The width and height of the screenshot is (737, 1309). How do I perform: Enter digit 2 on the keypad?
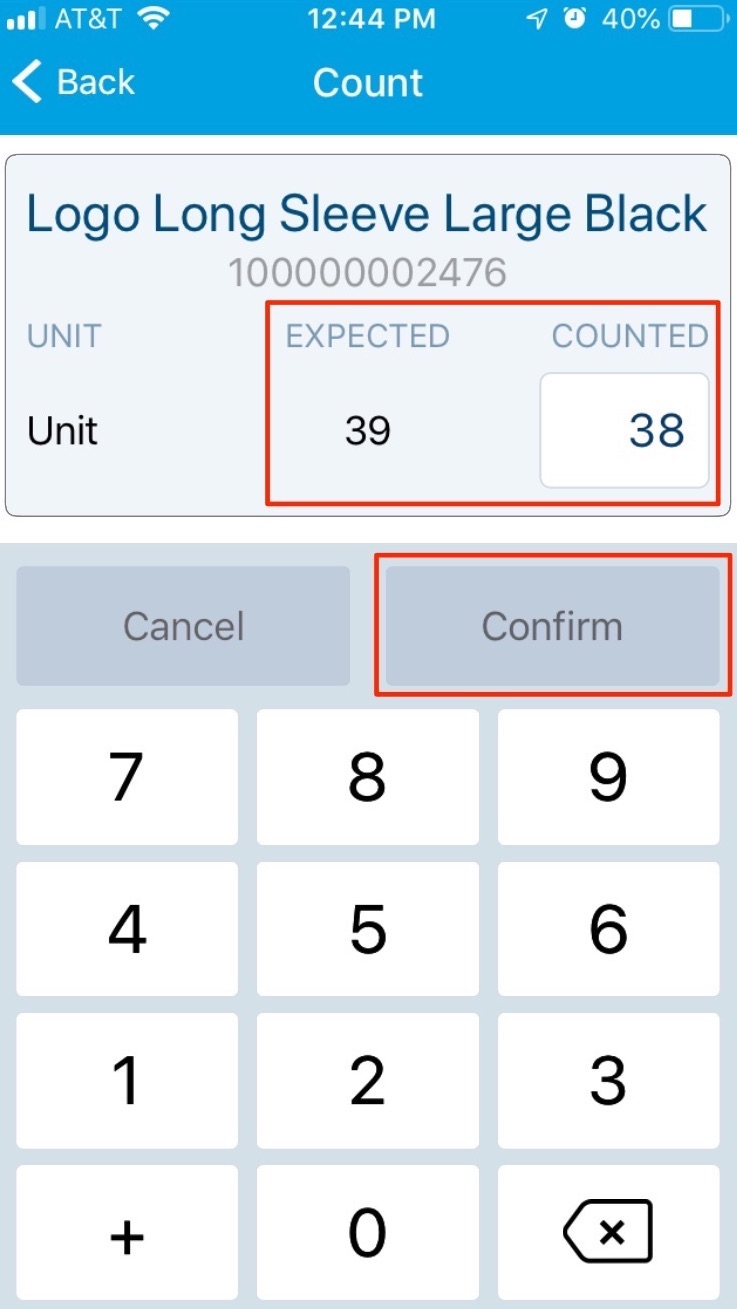[367, 1081]
